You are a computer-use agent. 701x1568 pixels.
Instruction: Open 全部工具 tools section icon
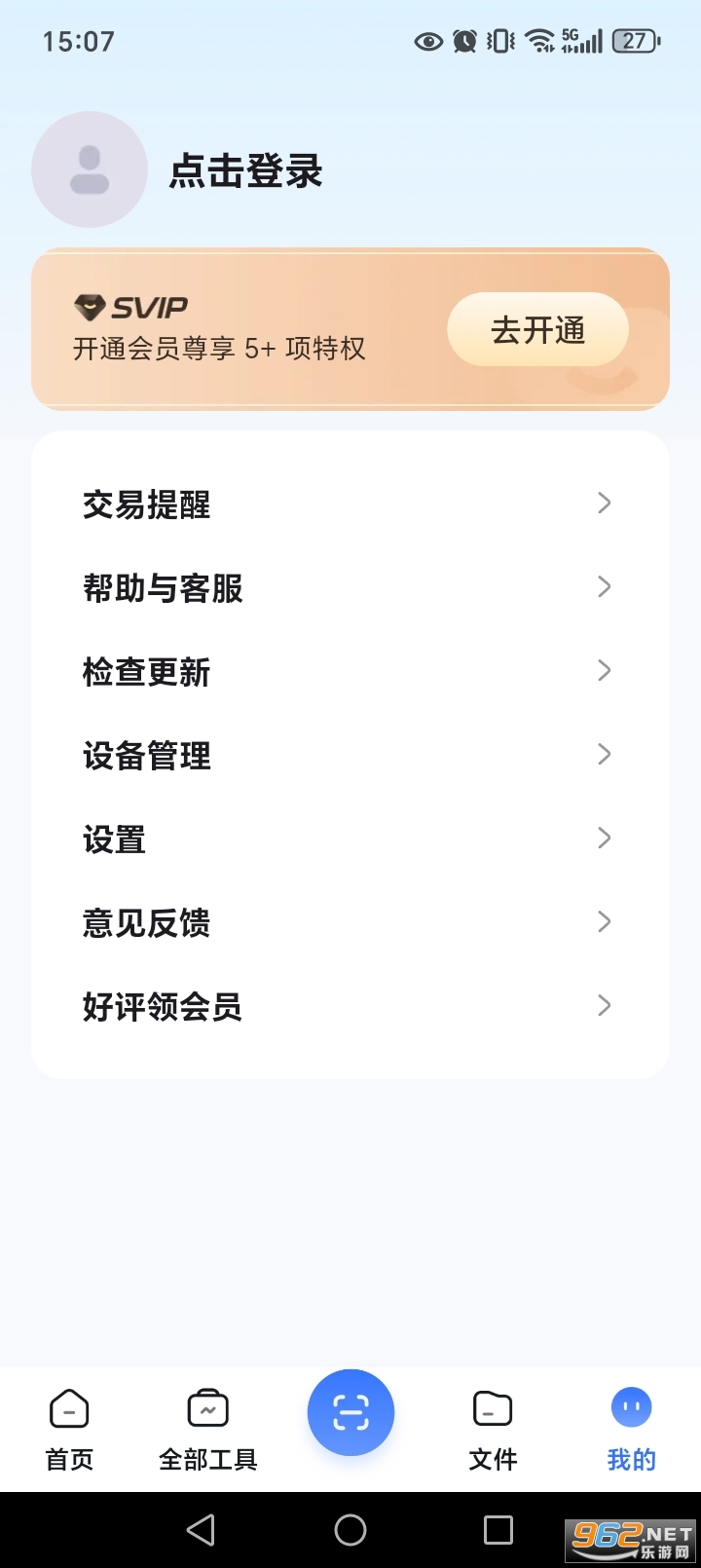point(206,1408)
